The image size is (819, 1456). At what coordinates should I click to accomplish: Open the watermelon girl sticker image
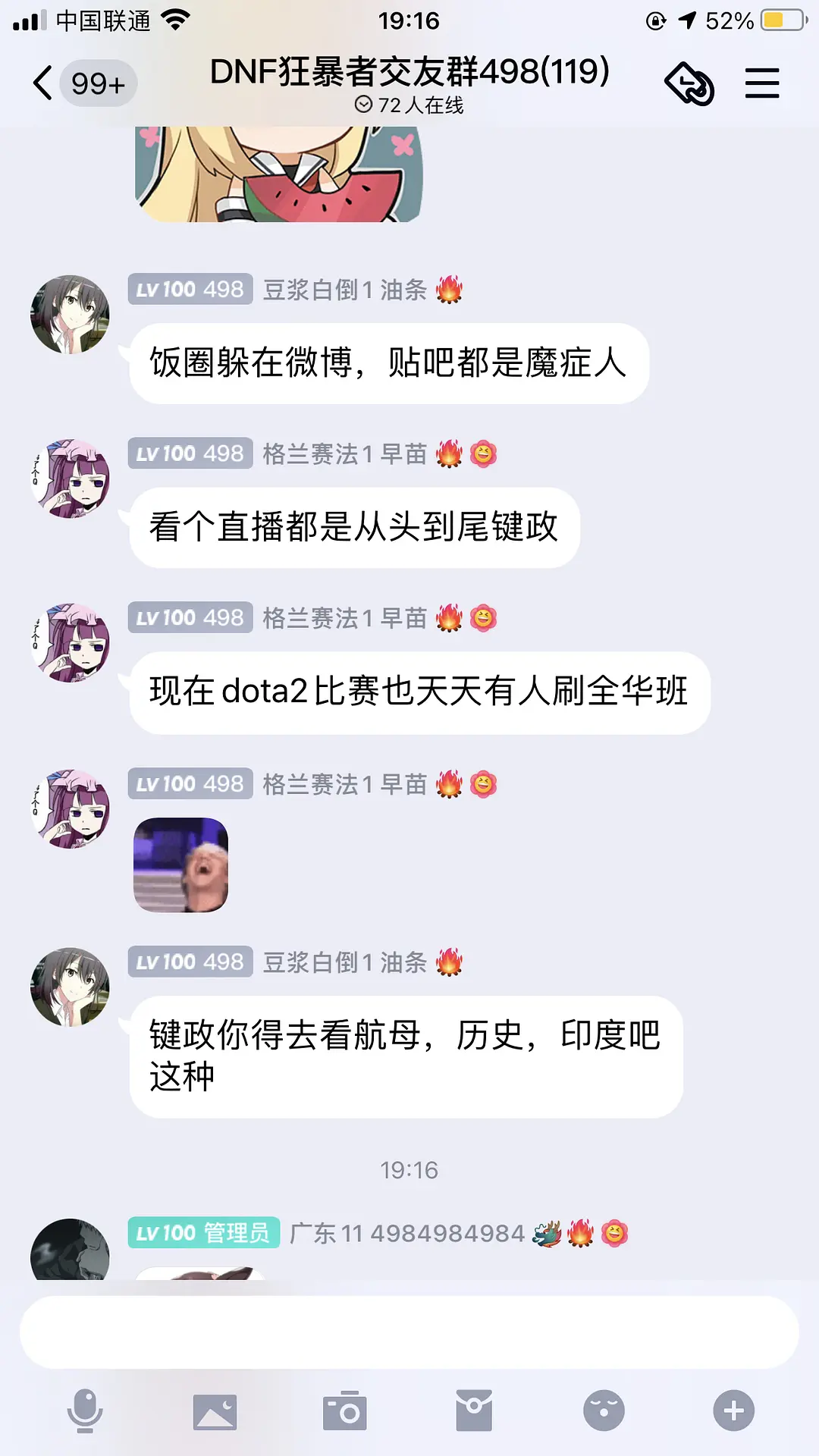(x=278, y=174)
